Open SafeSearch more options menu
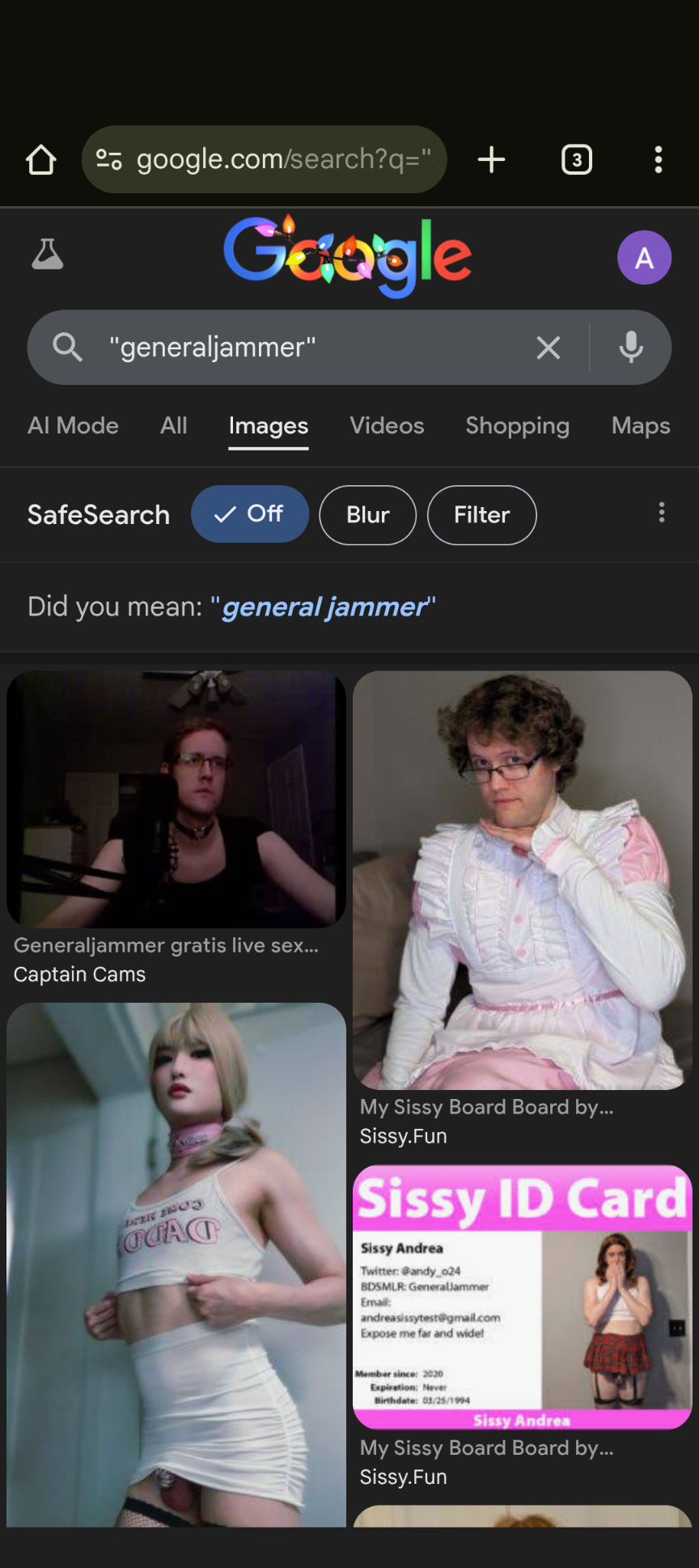 662,512
